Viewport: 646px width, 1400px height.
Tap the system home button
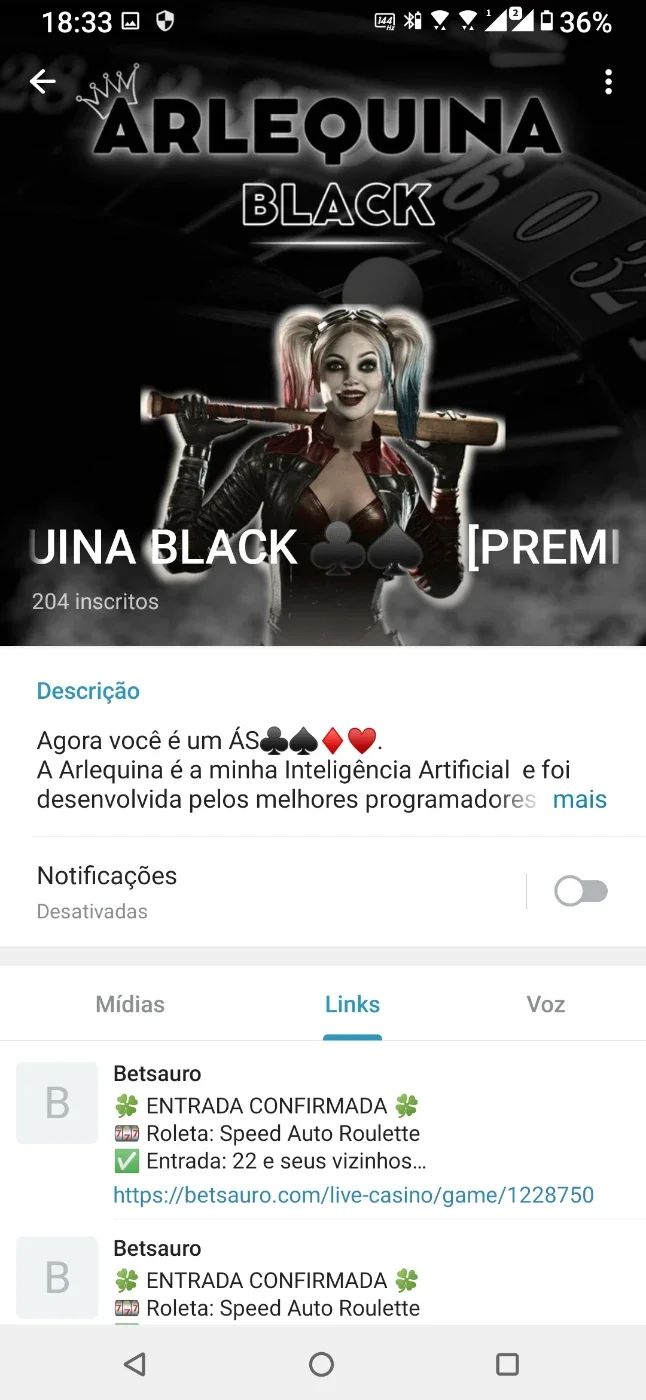click(321, 1364)
